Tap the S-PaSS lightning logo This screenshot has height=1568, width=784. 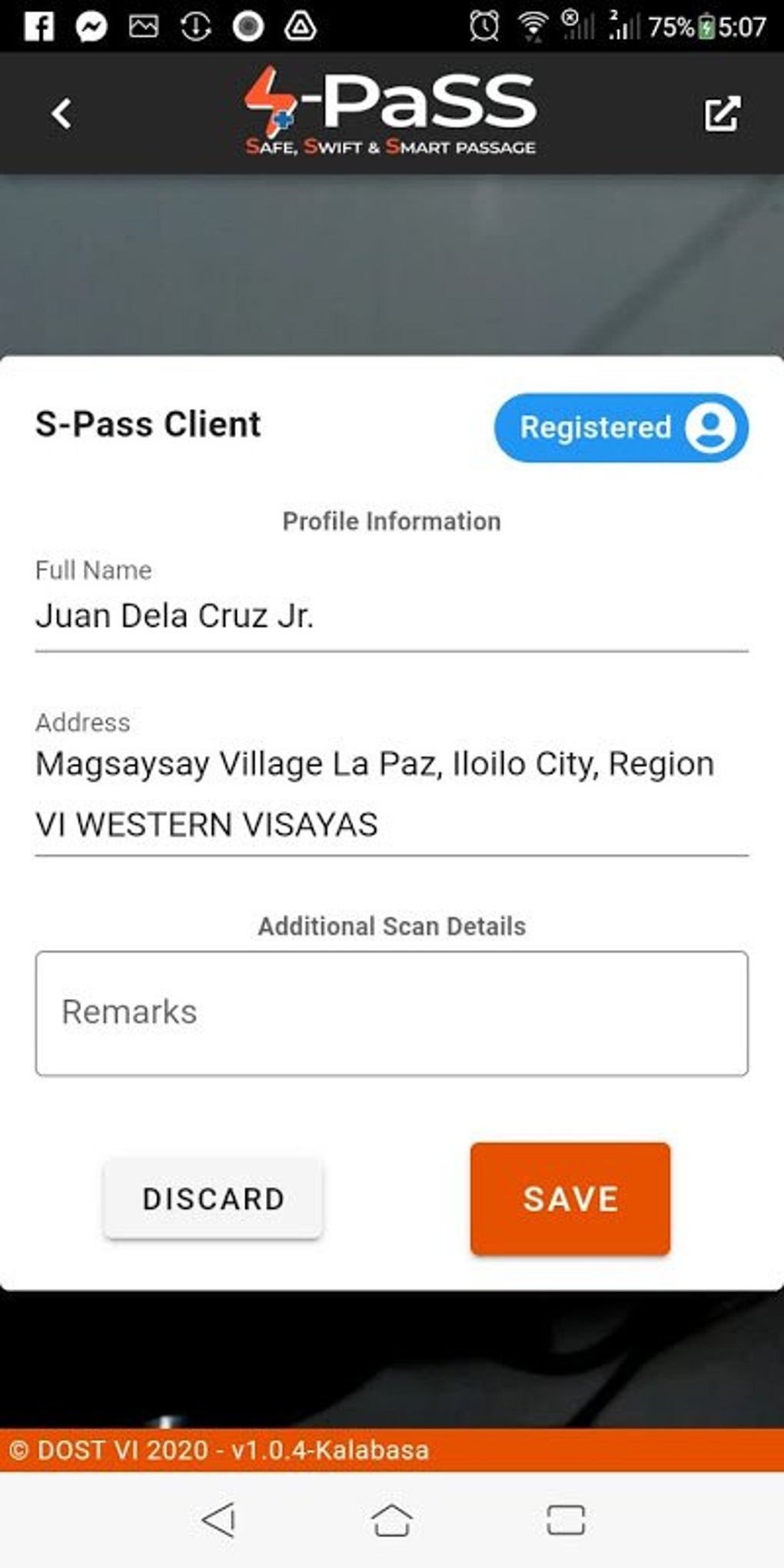271,104
